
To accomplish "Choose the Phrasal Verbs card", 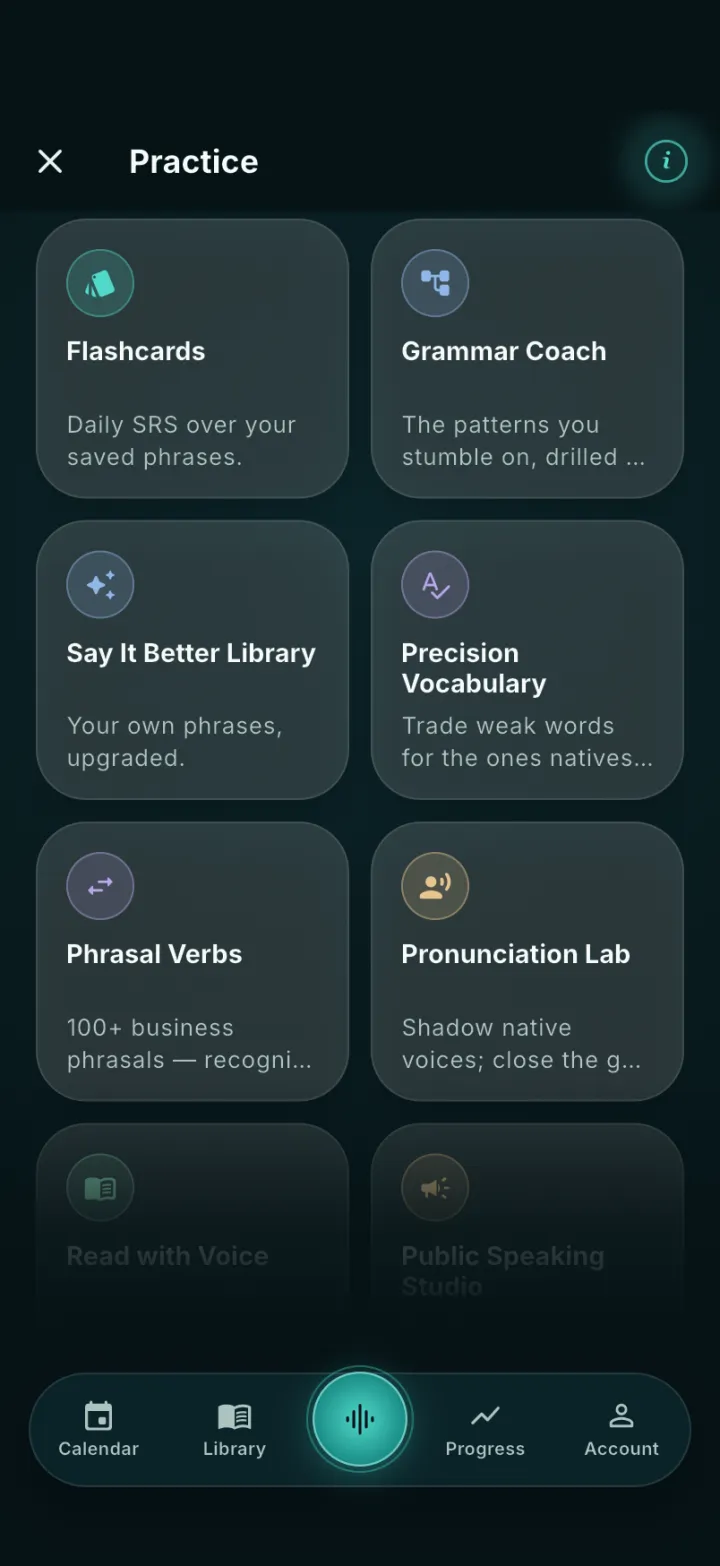I will [192, 961].
